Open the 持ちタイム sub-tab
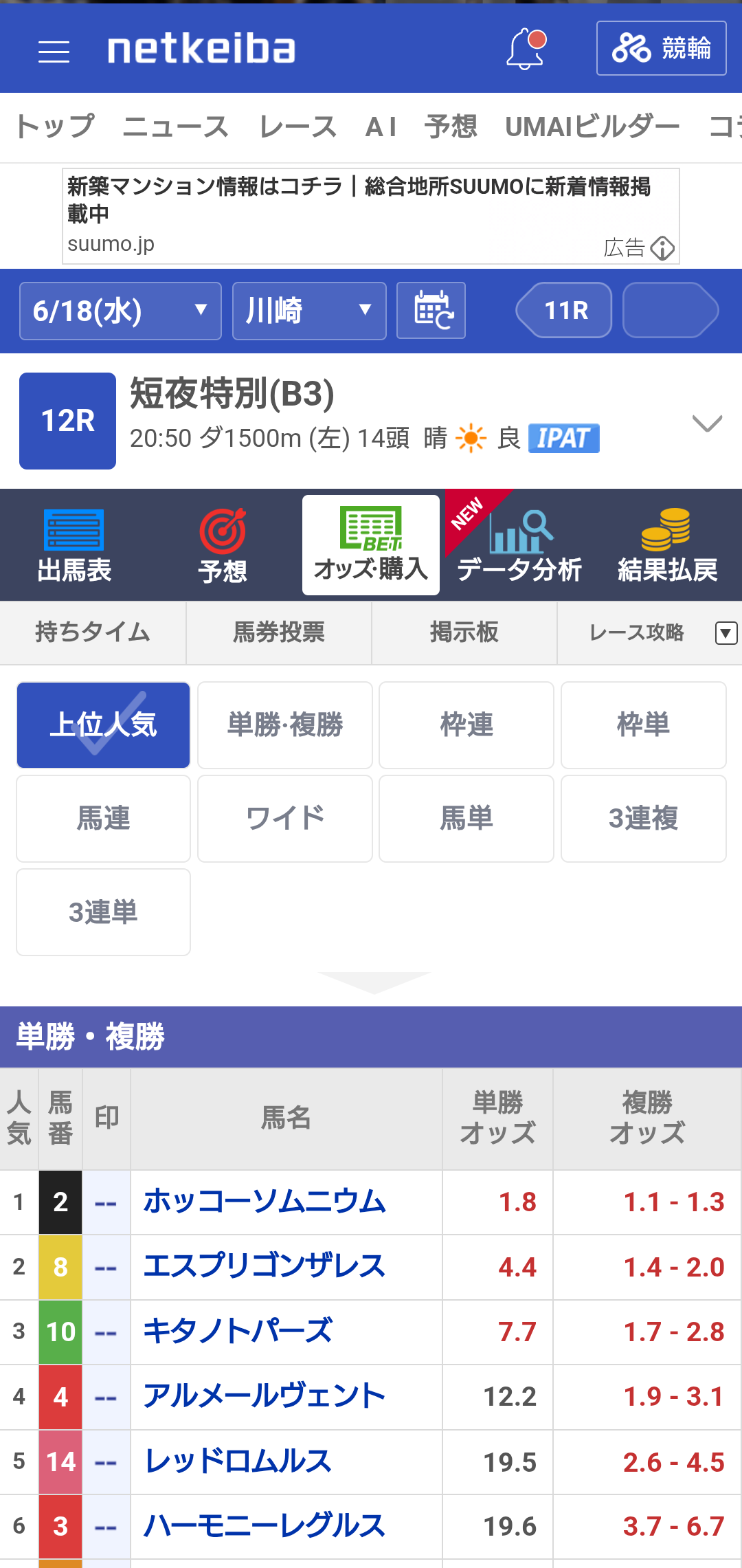The image size is (742, 1568). click(93, 632)
